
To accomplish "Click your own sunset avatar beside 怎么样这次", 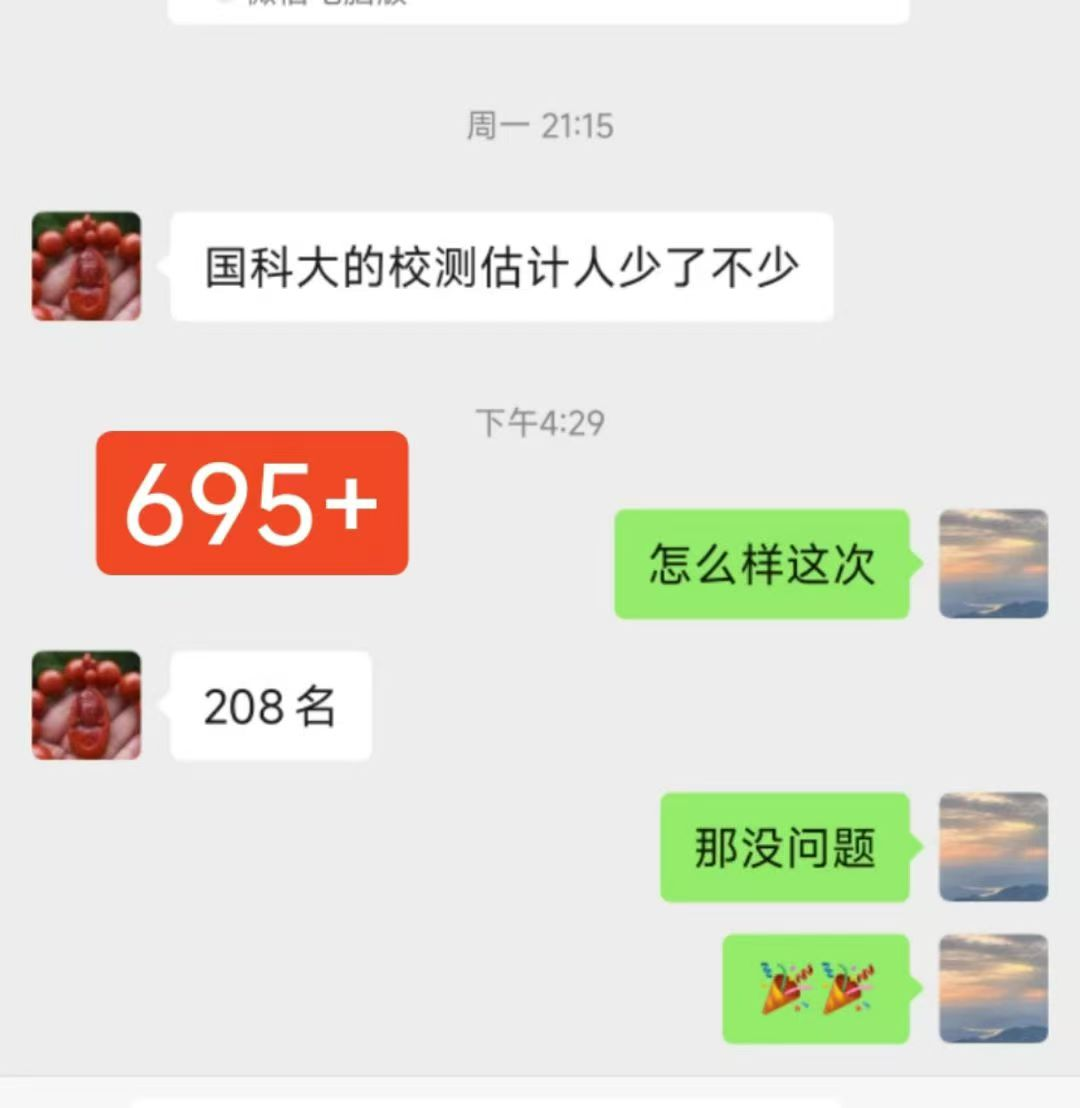I will tap(995, 565).
